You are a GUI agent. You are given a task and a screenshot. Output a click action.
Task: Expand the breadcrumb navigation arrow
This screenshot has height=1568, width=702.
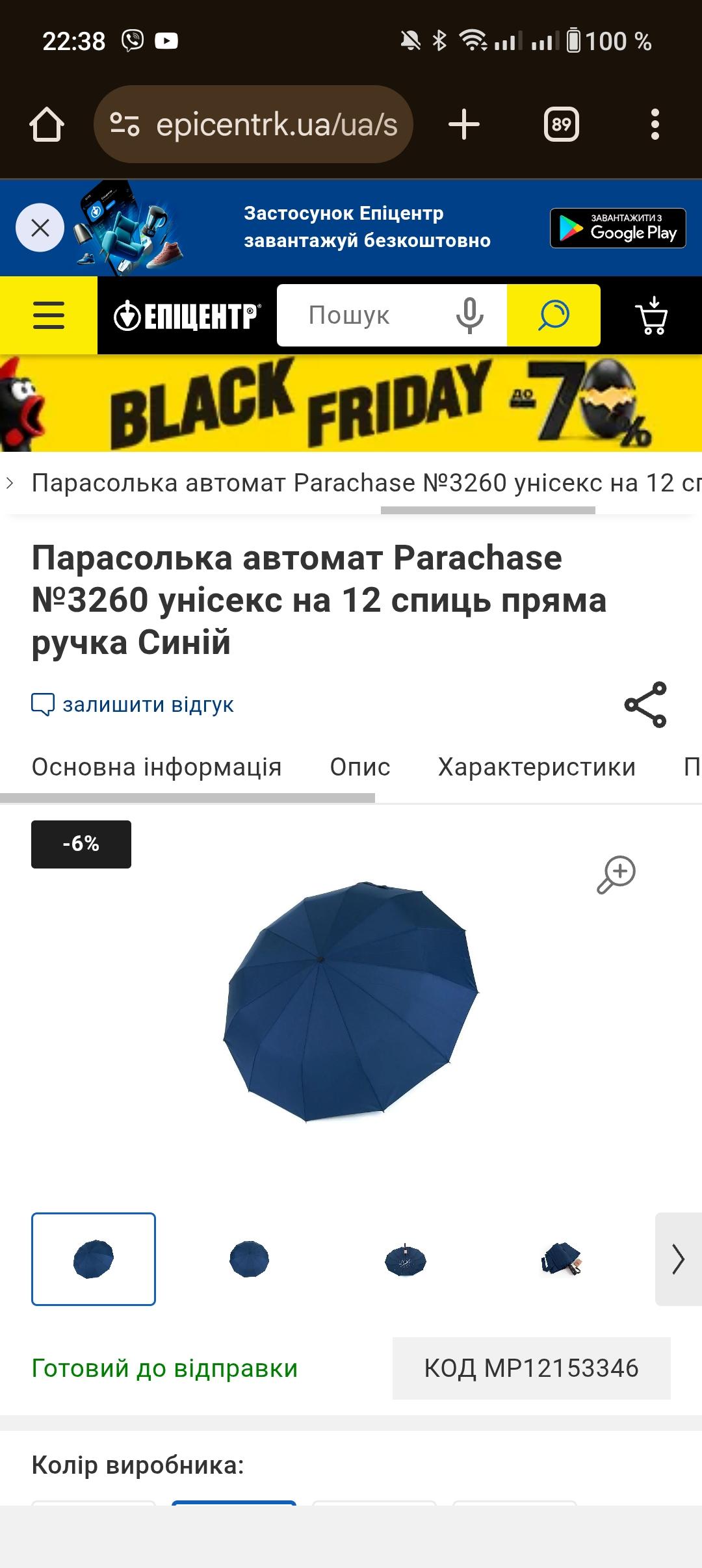pos(10,484)
